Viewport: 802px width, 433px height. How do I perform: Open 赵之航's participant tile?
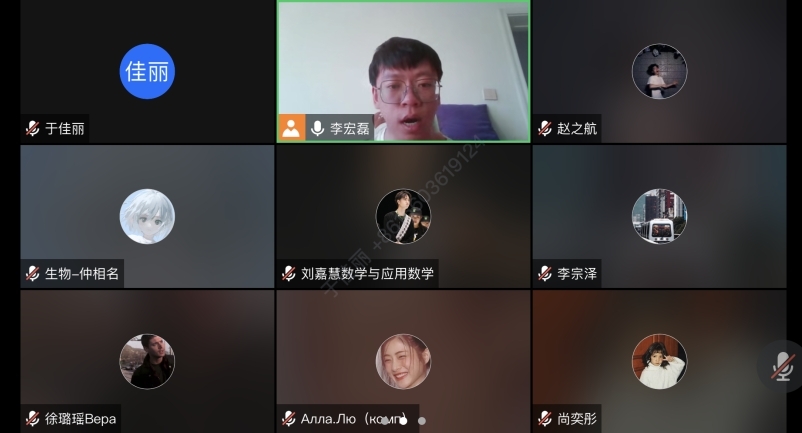pos(659,71)
